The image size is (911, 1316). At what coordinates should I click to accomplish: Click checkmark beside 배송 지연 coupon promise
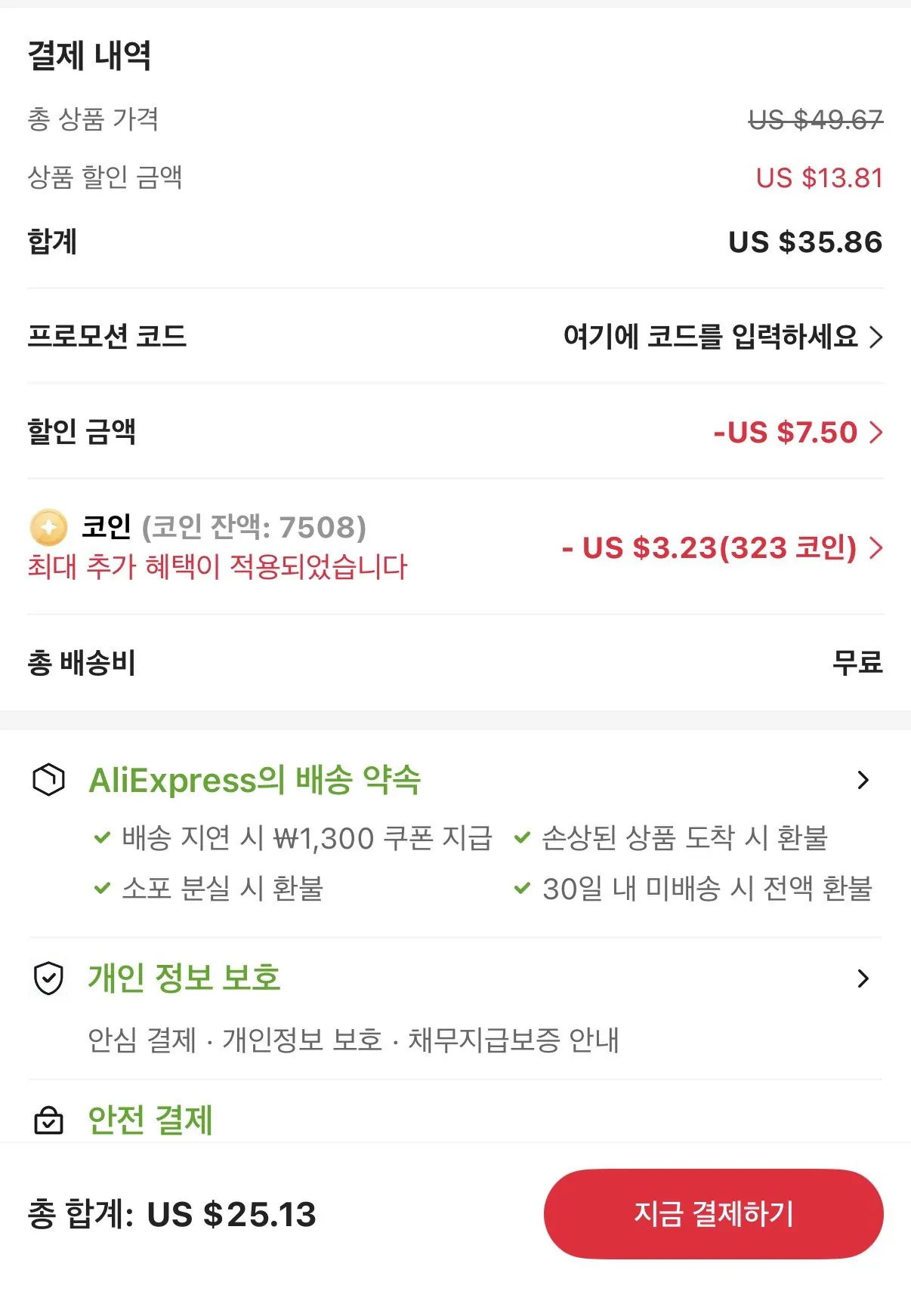pyautogui.click(x=100, y=838)
